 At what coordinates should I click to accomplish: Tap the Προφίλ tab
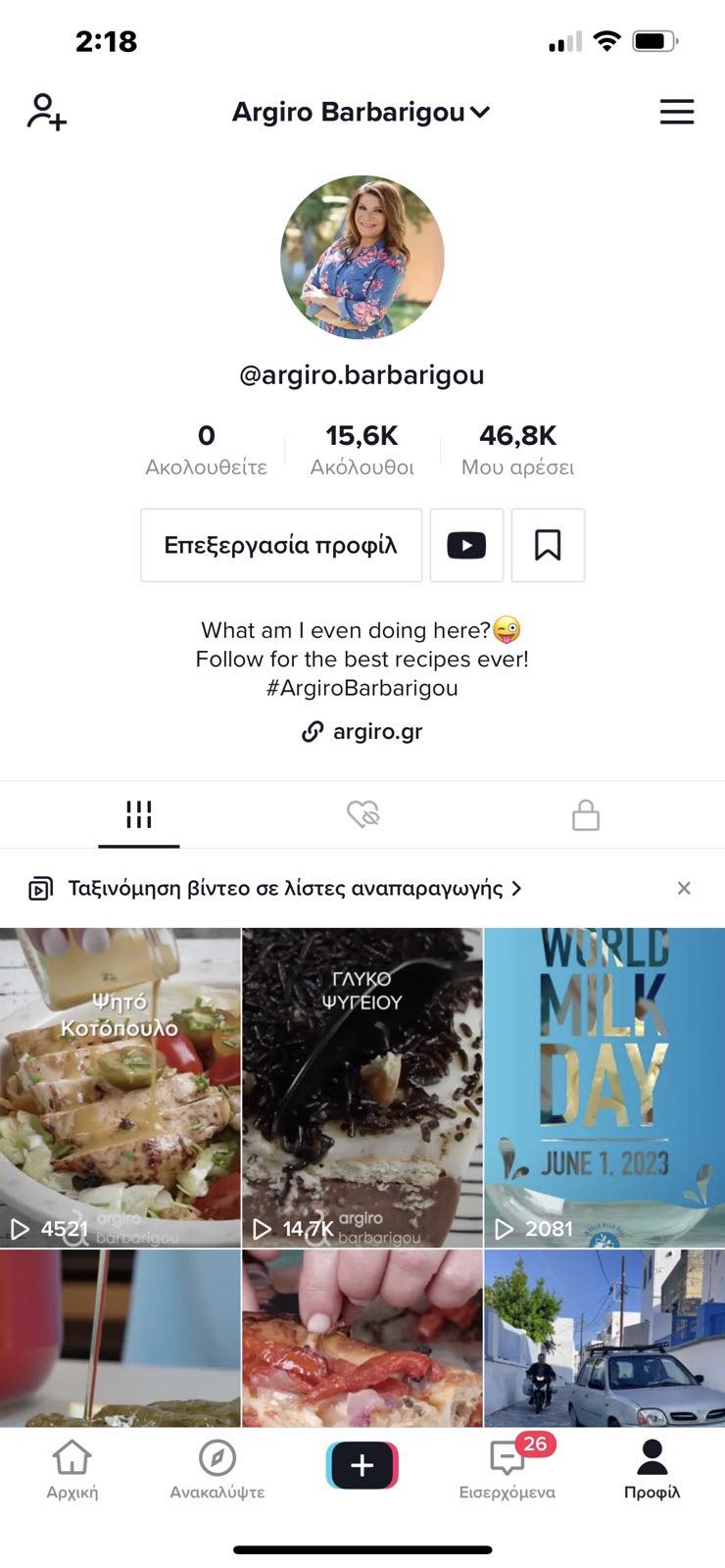[652, 1470]
